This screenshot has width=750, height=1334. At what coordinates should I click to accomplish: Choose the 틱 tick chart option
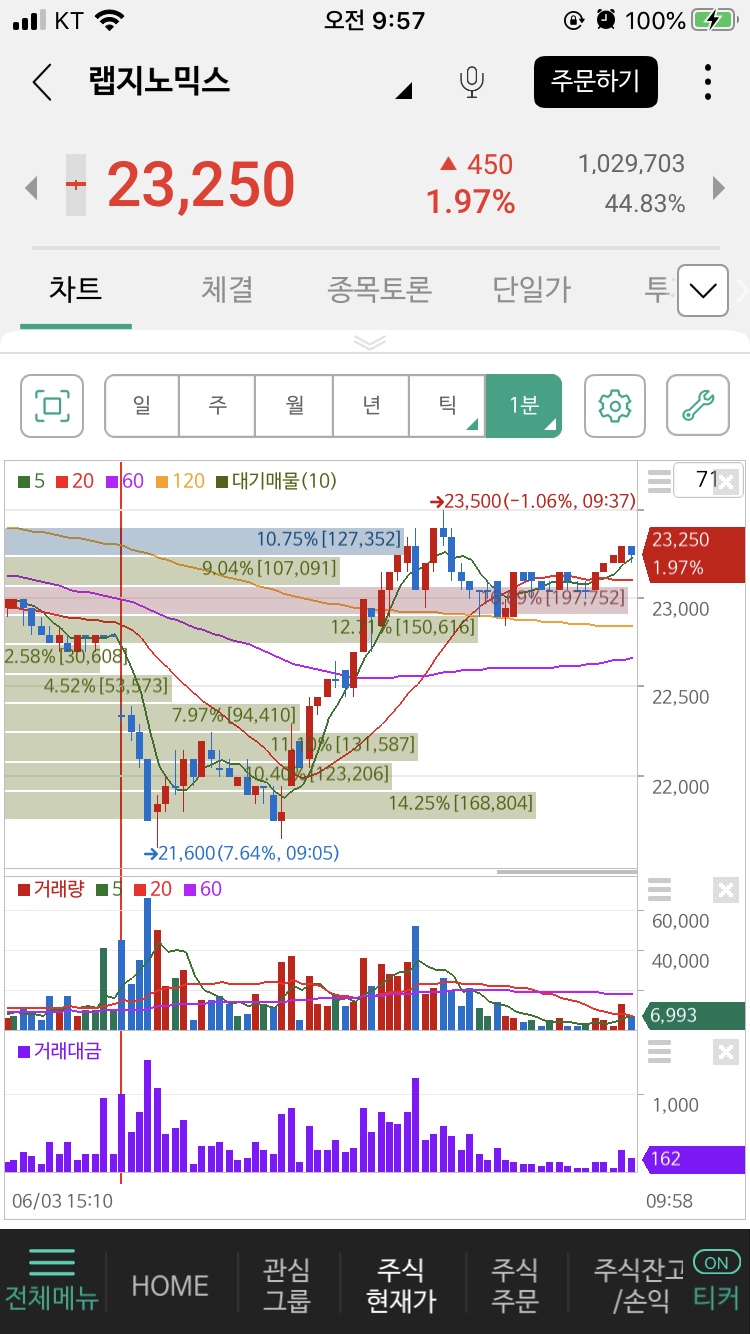click(447, 406)
